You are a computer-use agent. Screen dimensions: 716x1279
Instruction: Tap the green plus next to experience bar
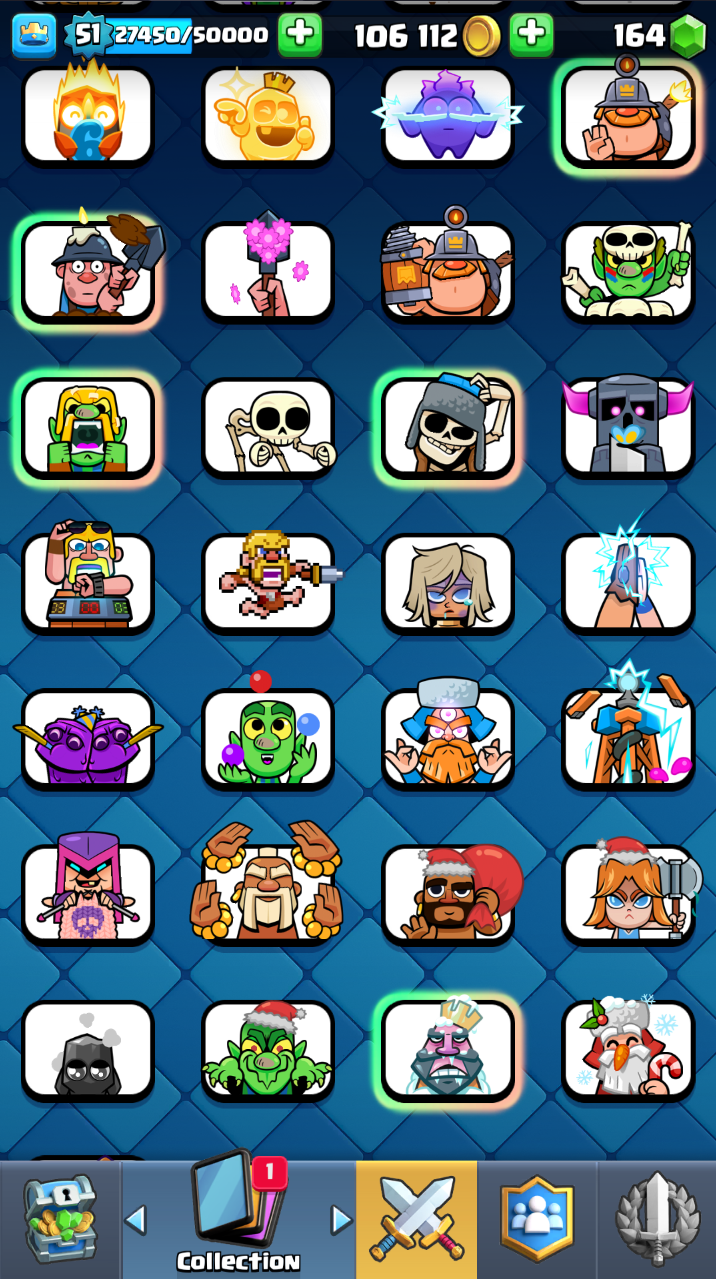[299, 35]
